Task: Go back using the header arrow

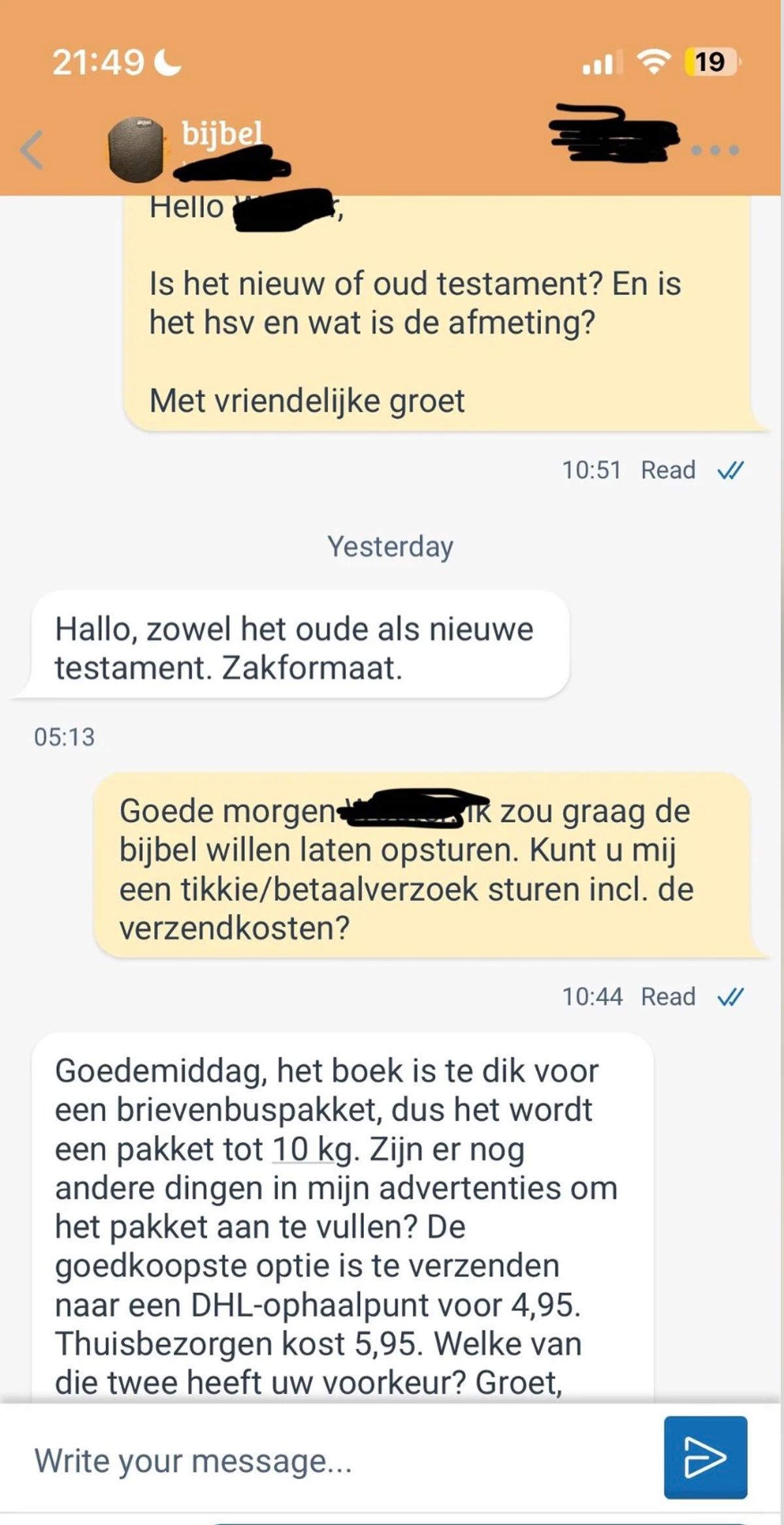Action: [31, 150]
